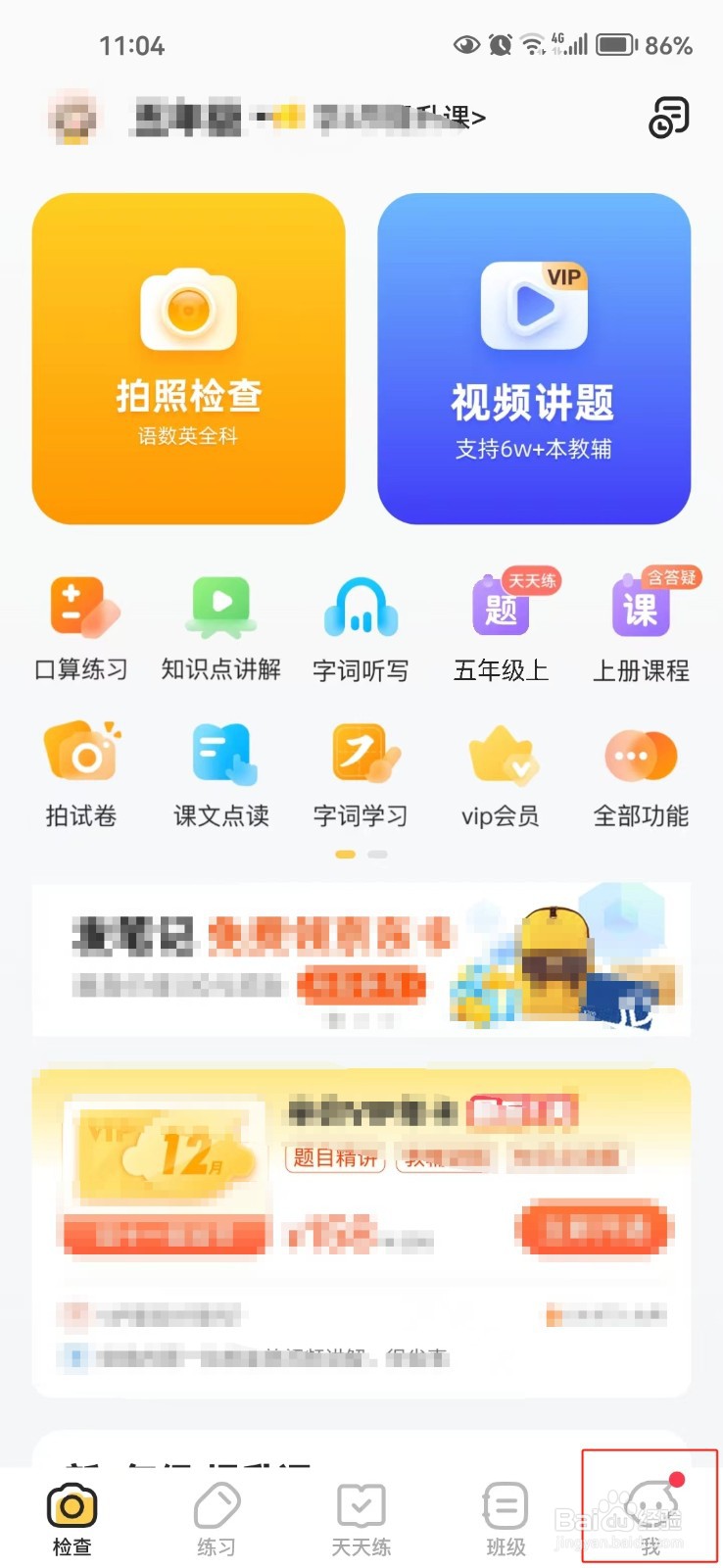Select 知识点讲解 knowledge point explanations
The height and width of the screenshot is (1568, 723).
(x=221, y=627)
